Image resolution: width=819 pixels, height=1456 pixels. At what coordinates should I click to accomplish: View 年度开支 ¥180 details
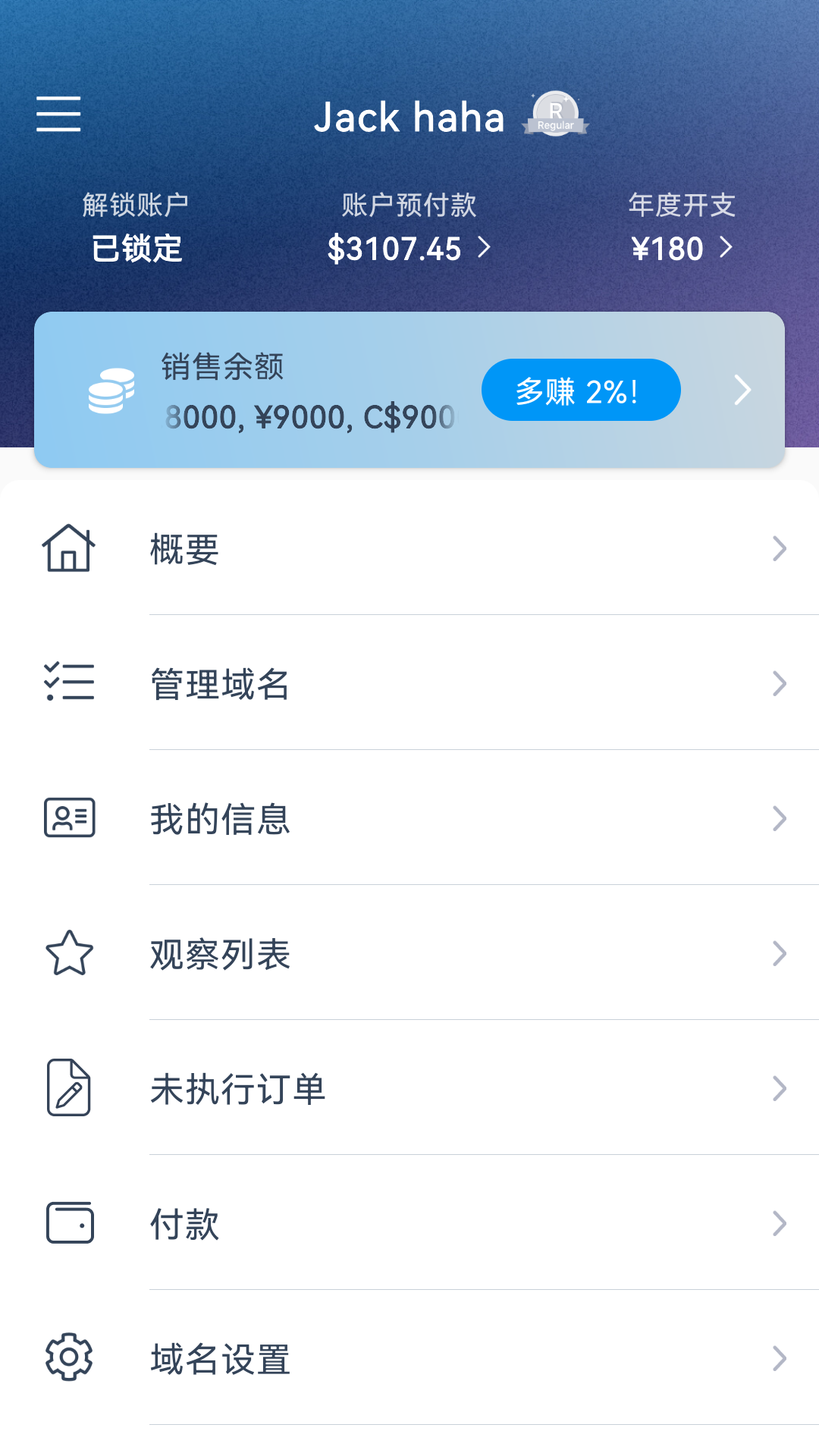pos(682,248)
